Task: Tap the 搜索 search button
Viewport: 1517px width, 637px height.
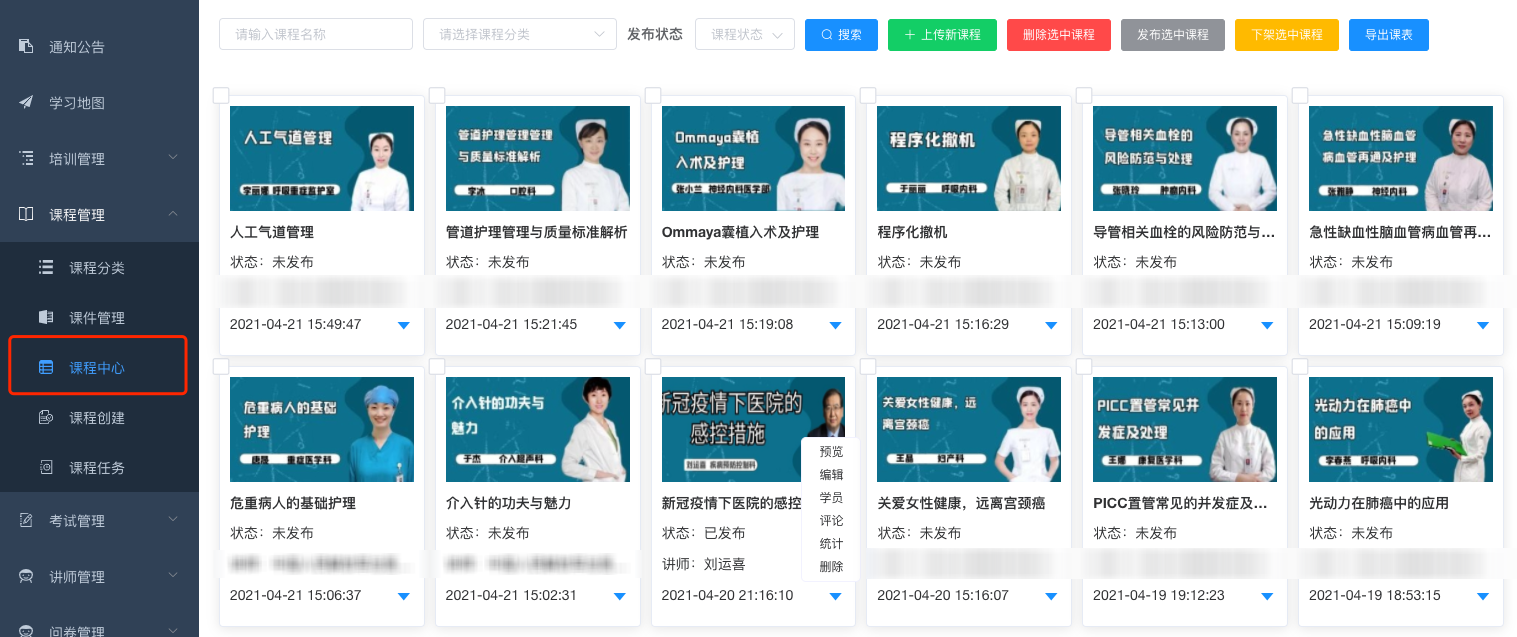Action: point(841,34)
